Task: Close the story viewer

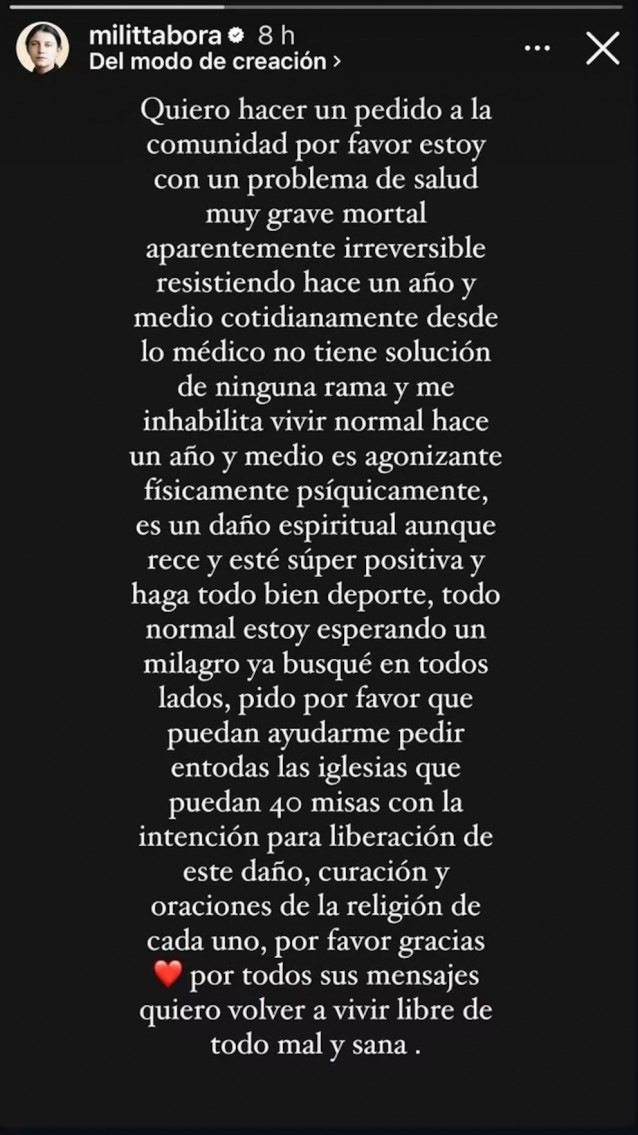Action: [602, 48]
